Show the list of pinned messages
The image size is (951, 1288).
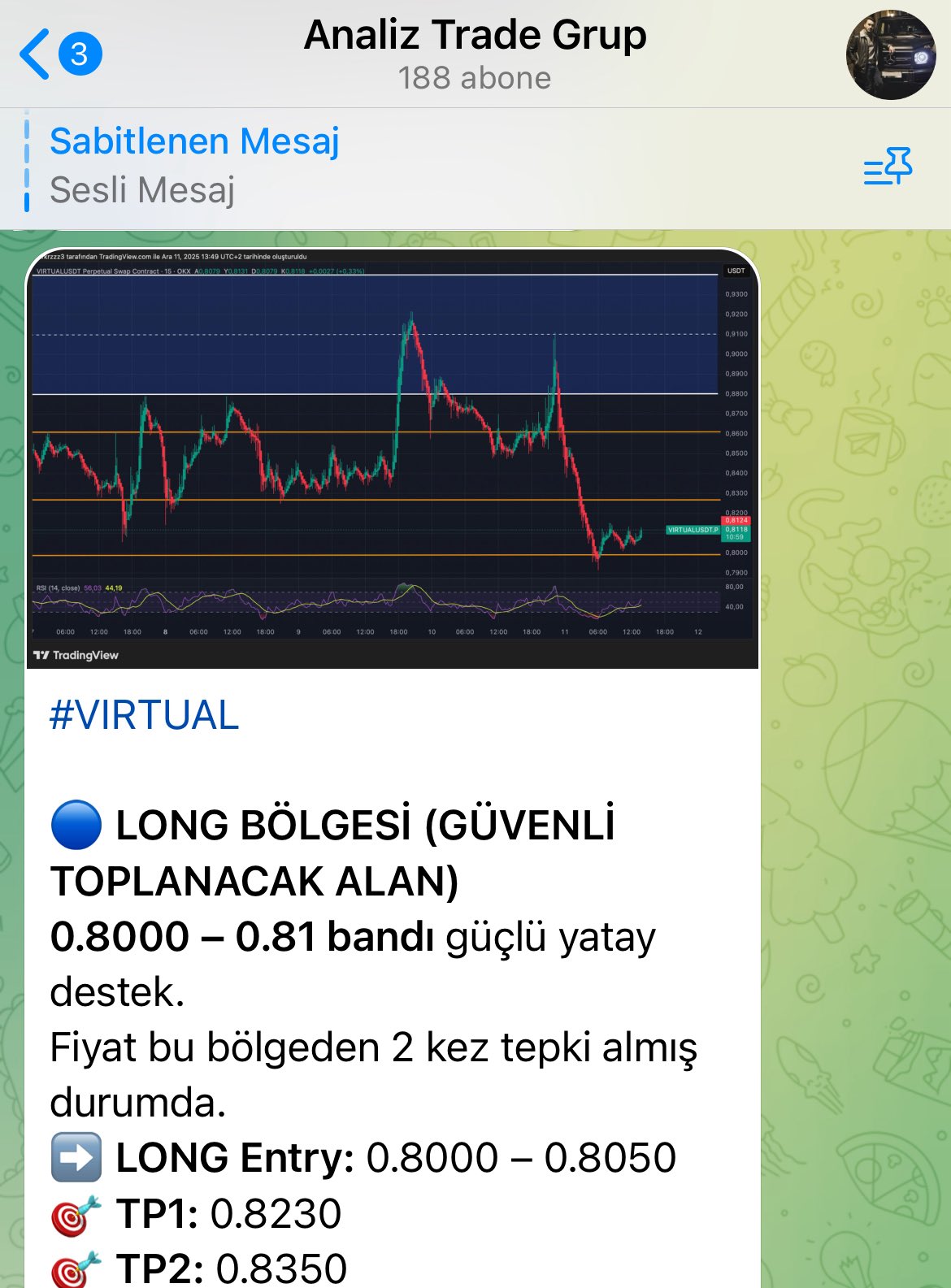point(888,168)
